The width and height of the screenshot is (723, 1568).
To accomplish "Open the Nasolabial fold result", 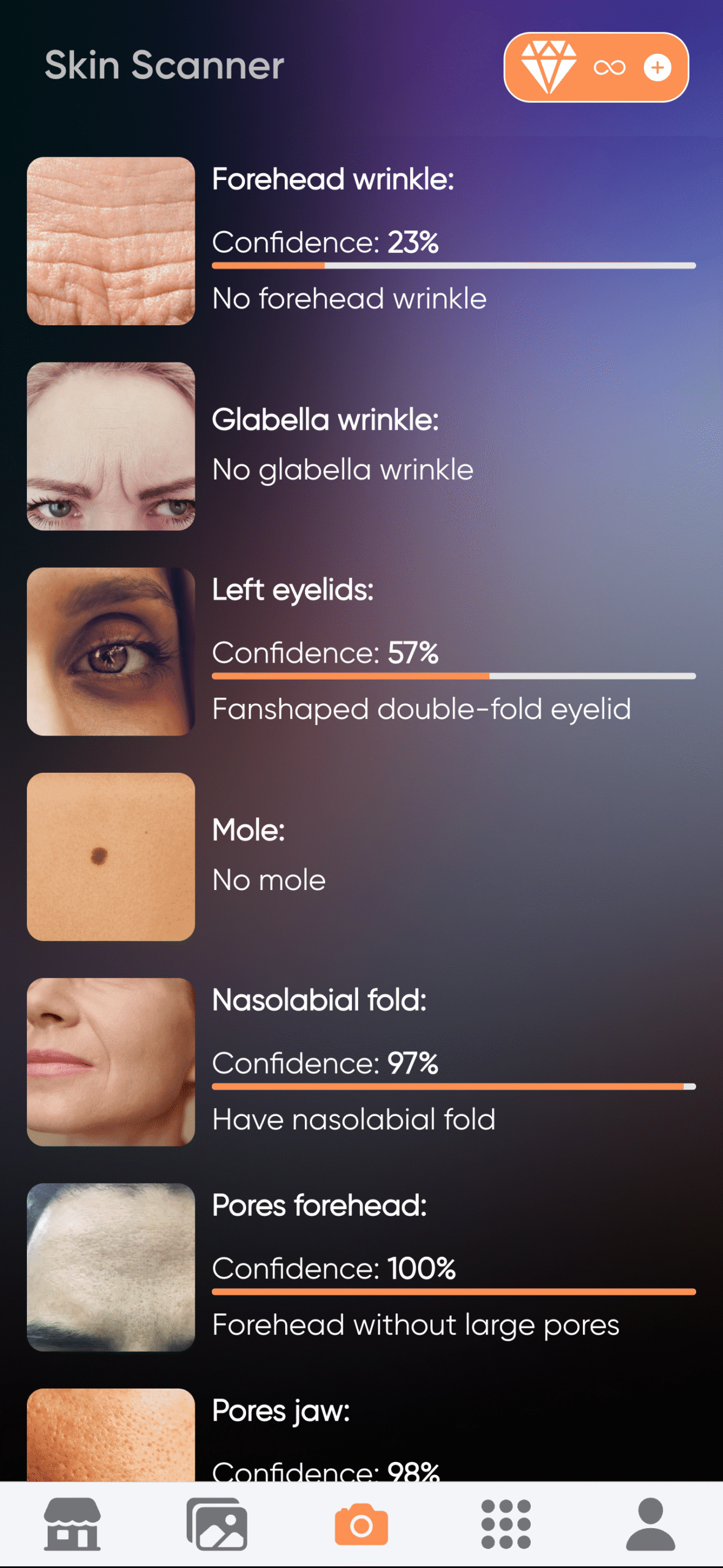I will (x=361, y=1061).
